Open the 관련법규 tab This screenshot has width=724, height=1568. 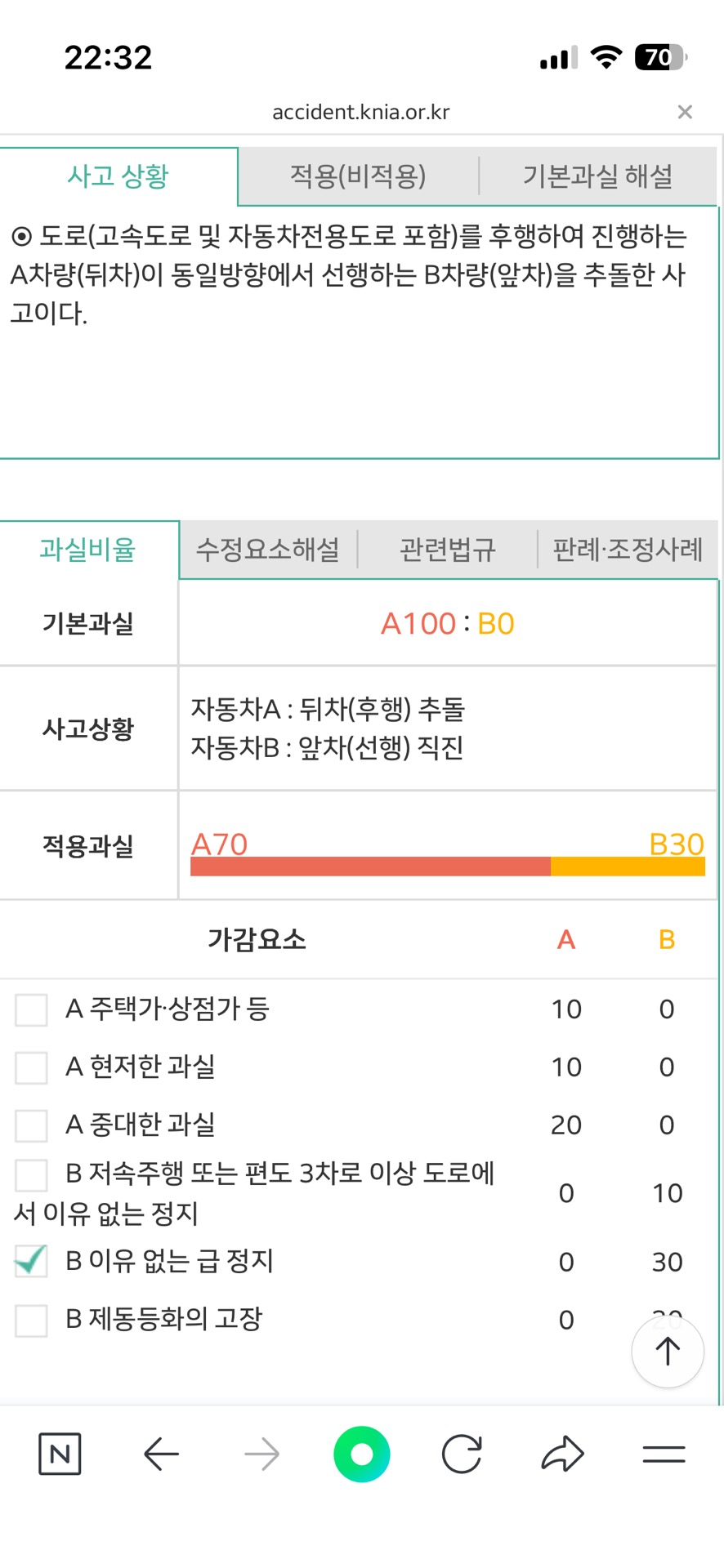(x=447, y=549)
